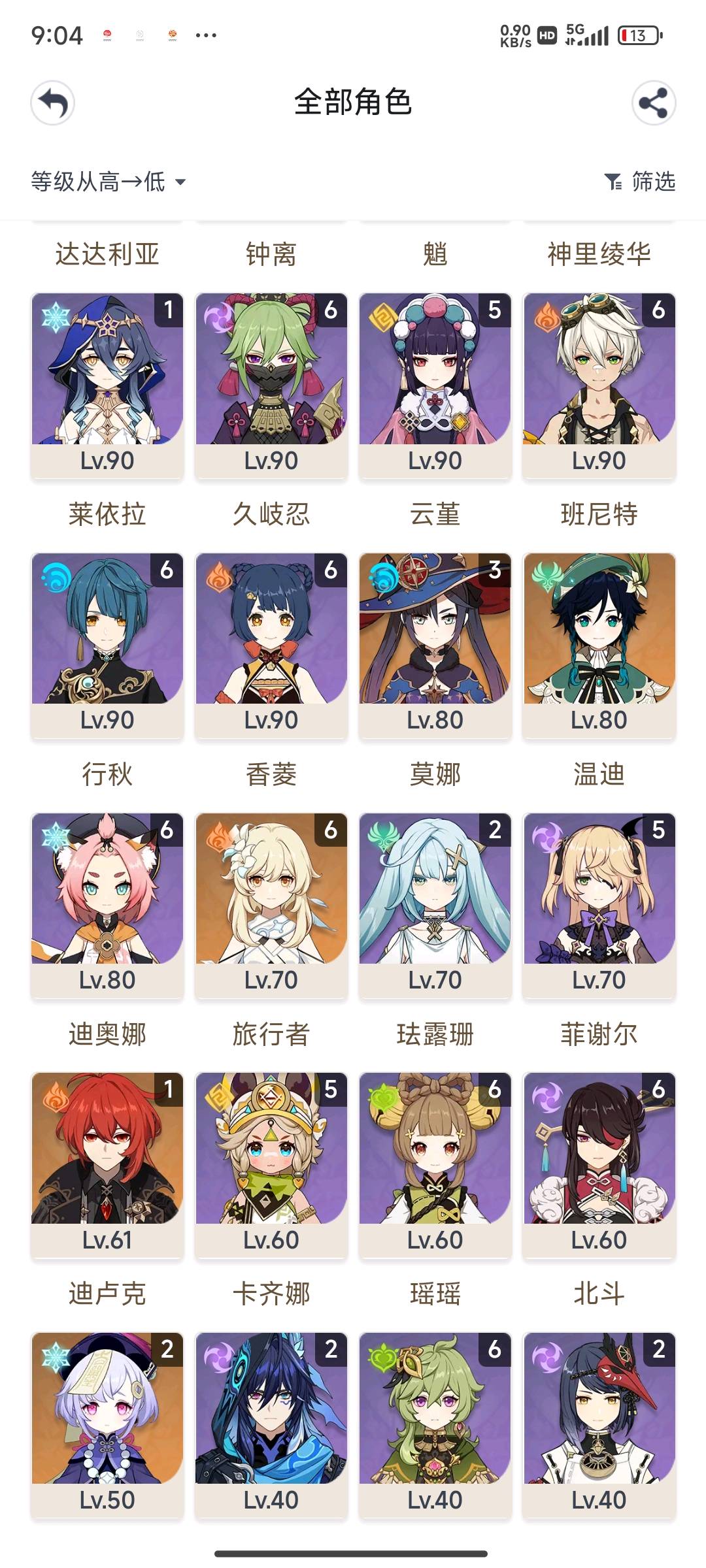Image resolution: width=706 pixels, height=1568 pixels.
Task: Go back using the arrow icon
Action: click(53, 103)
